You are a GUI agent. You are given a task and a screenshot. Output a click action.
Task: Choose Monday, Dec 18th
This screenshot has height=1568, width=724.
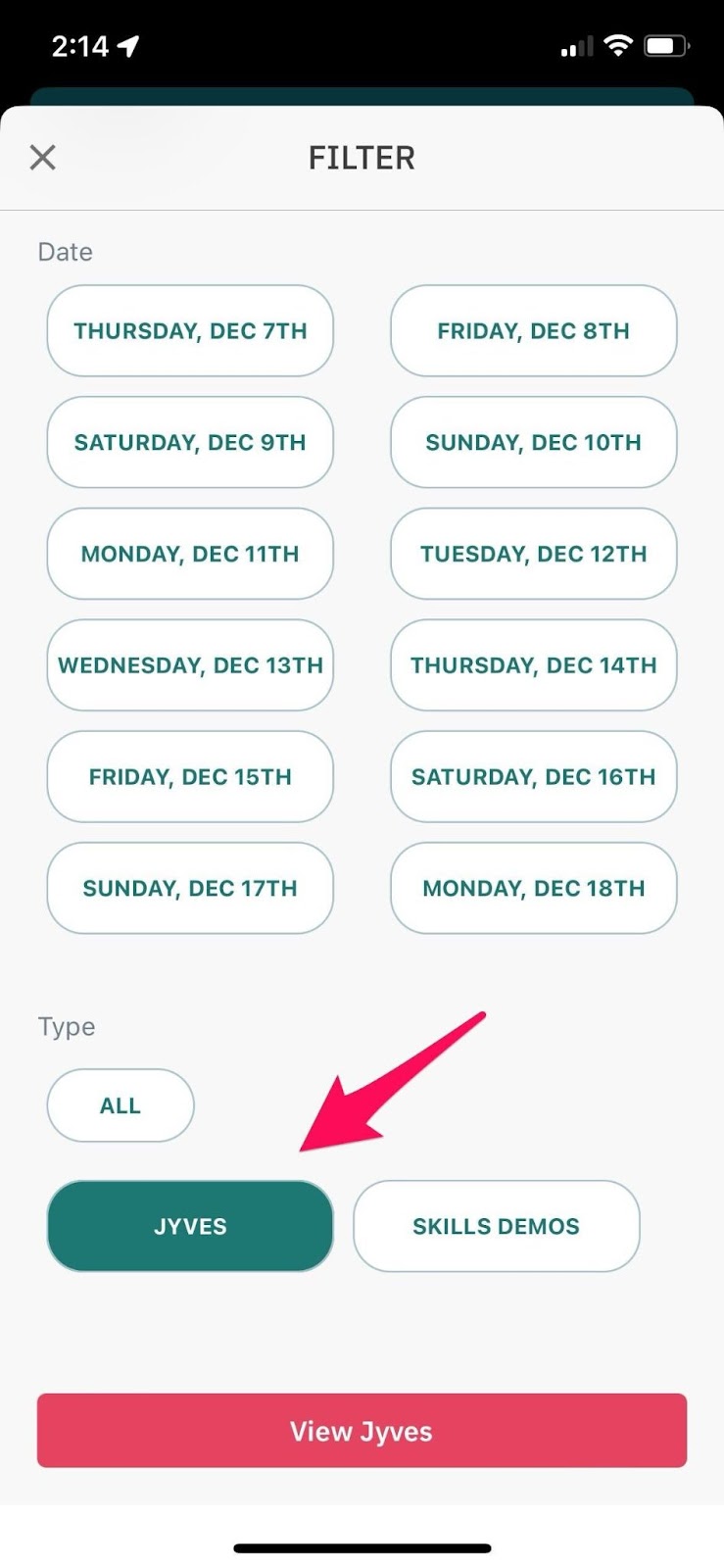pyautogui.click(x=534, y=888)
